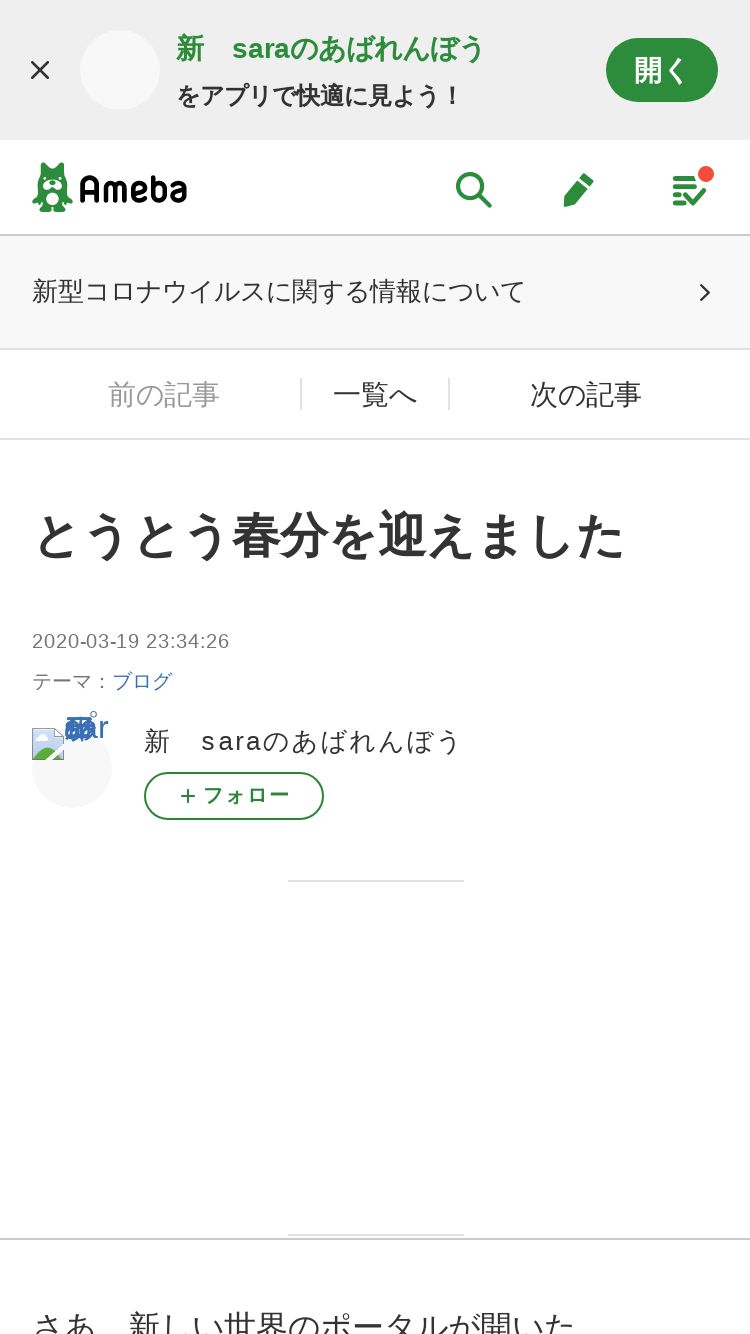Open the checklist notifications icon
Screen dimensions: 750x1334
click(x=690, y=188)
